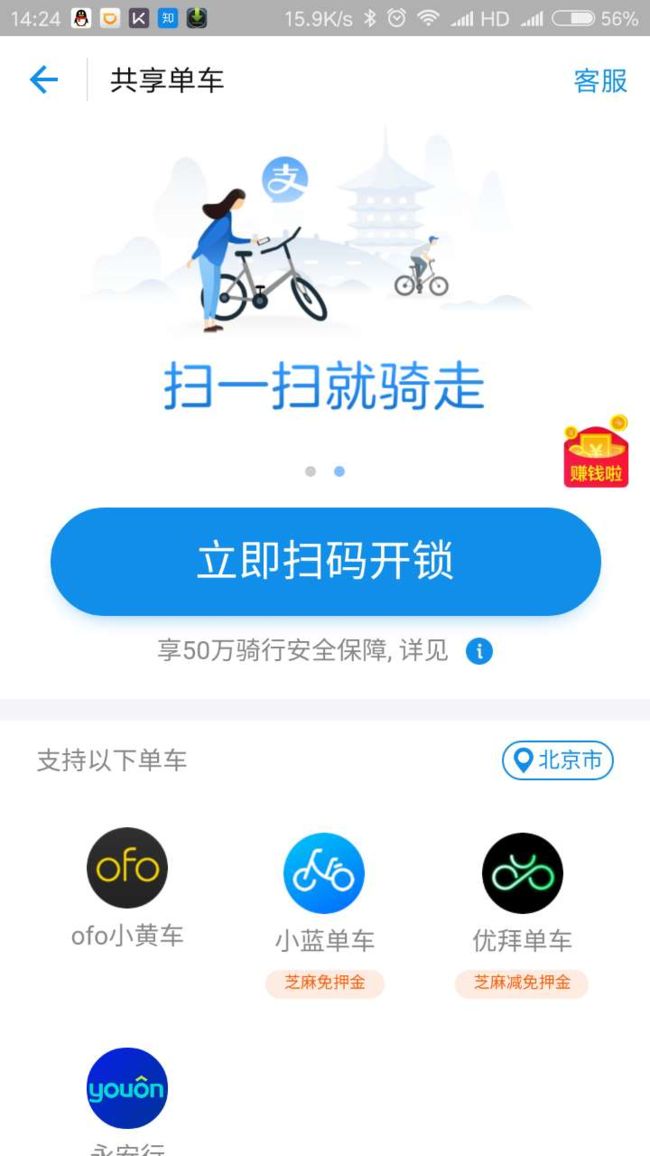View riding insurance details info icon

[479, 652]
